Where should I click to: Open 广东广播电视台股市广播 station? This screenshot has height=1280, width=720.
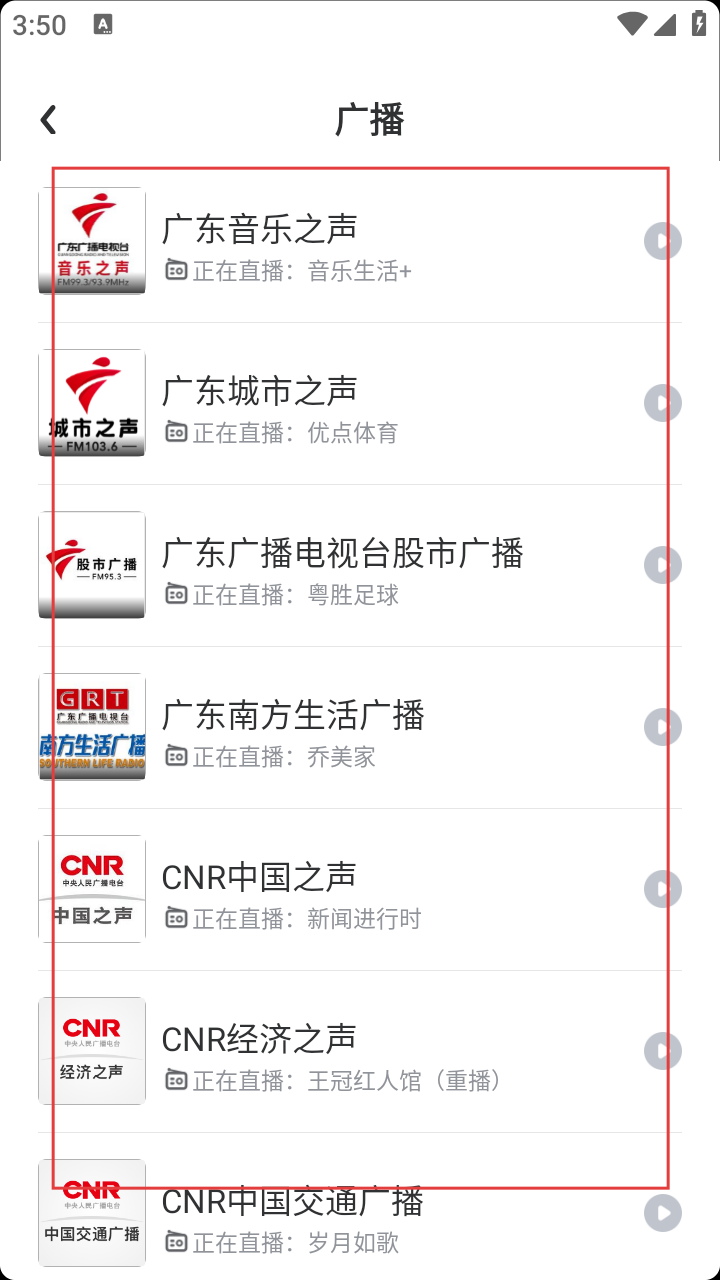360,565
